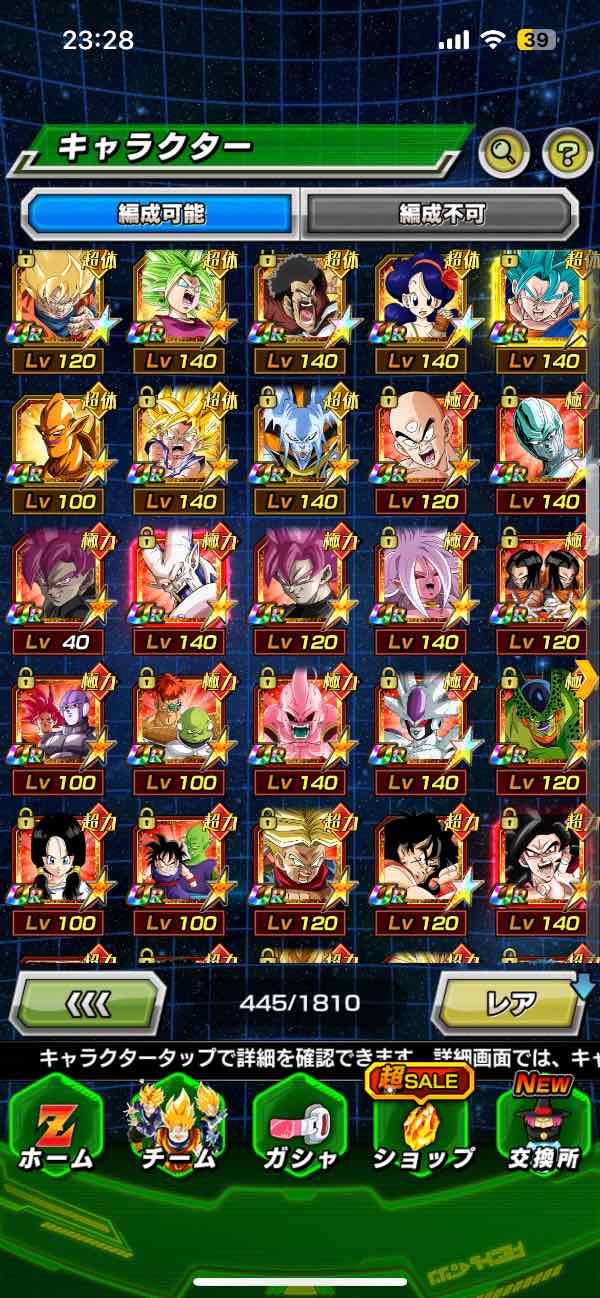The width and height of the screenshot is (600, 1298).
Task: Choose green-haired Kefla card Lv 140
Action: [x=180, y=300]
